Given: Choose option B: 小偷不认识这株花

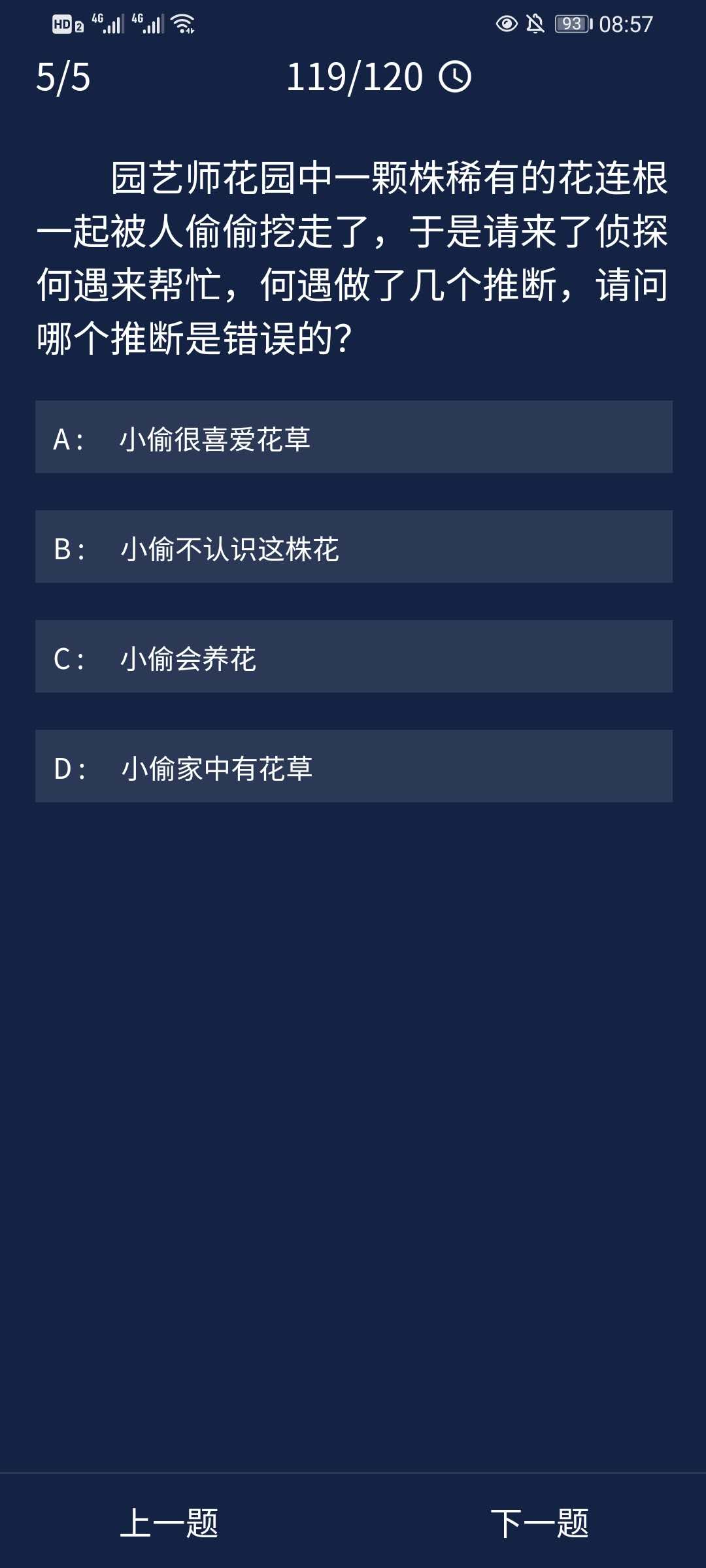Looking at the screenshot, I should click(353, 547).
